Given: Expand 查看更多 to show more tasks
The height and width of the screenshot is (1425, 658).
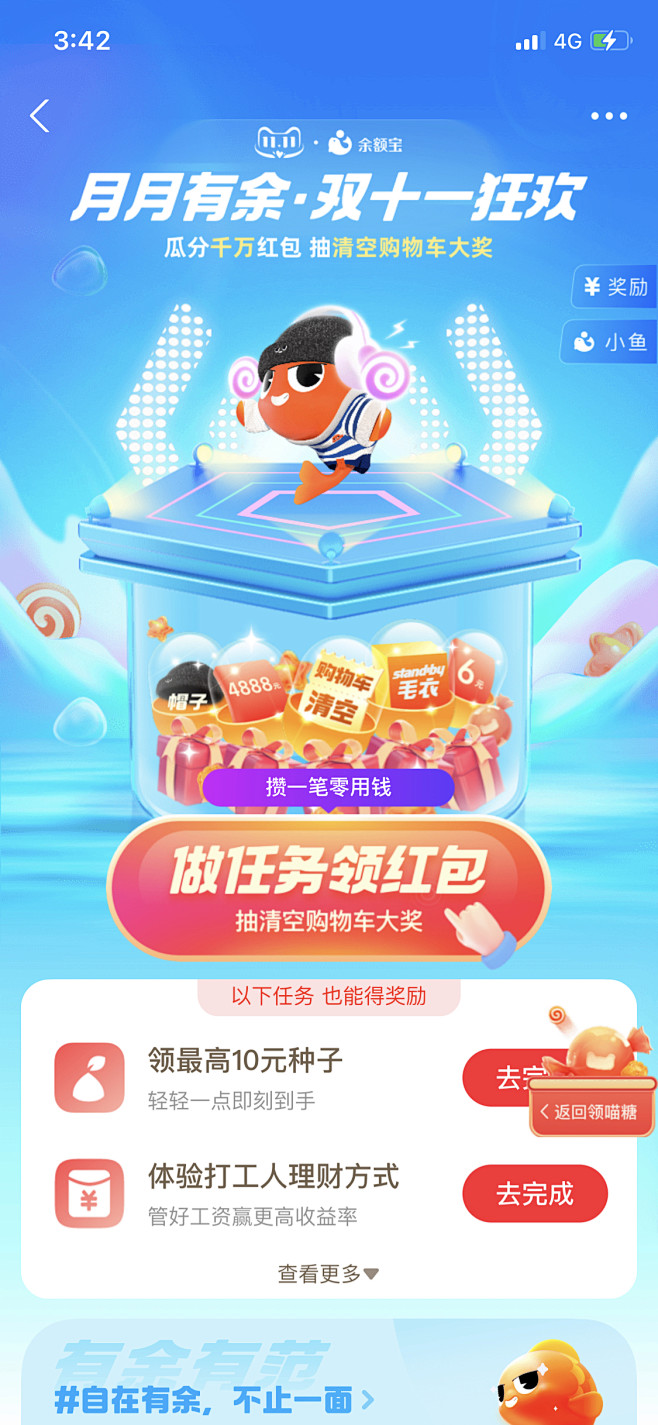Looking at the screenshot, I should [329, 1273].
